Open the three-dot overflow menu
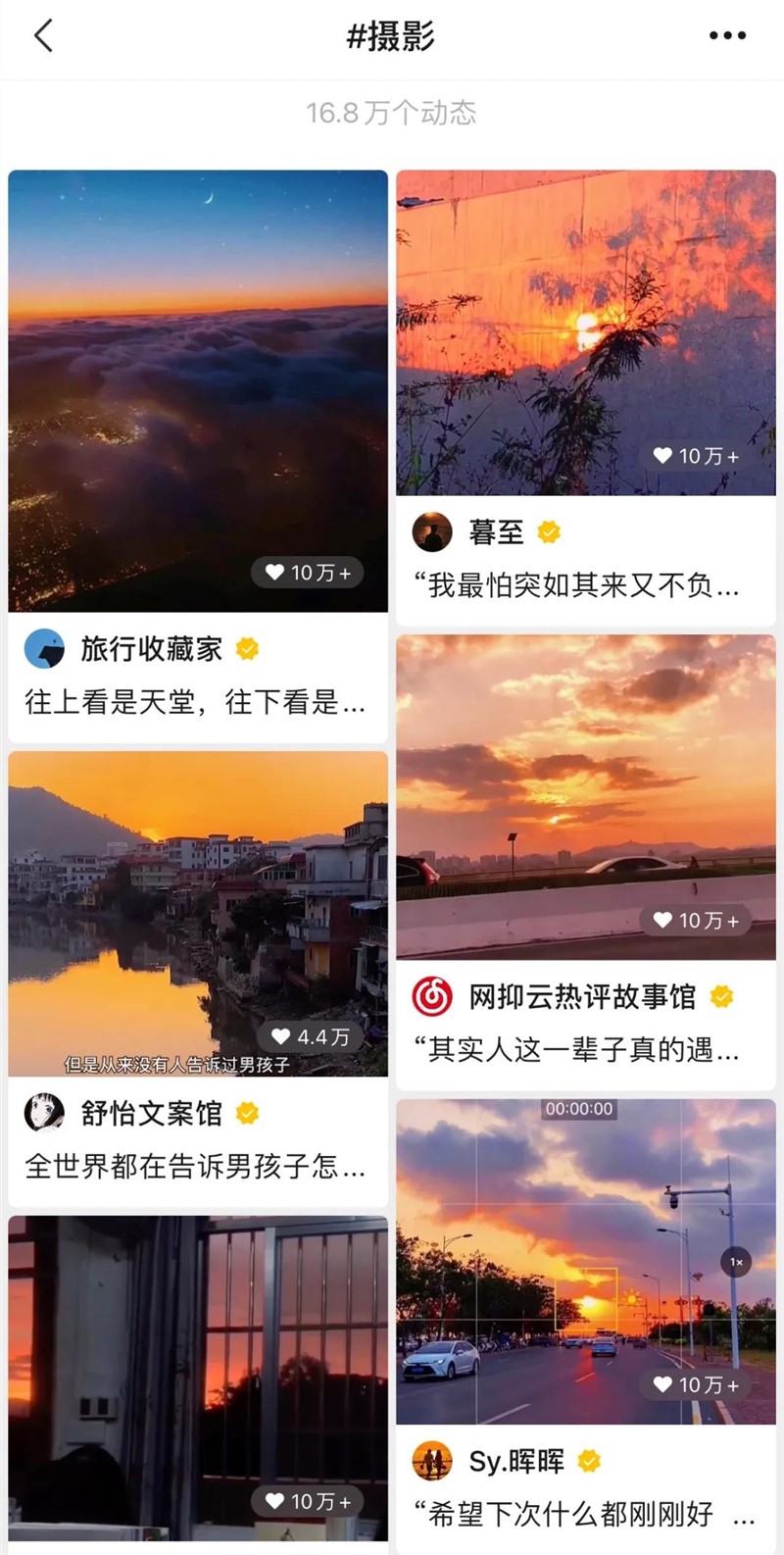784x1555 pixels. [726, 34]
